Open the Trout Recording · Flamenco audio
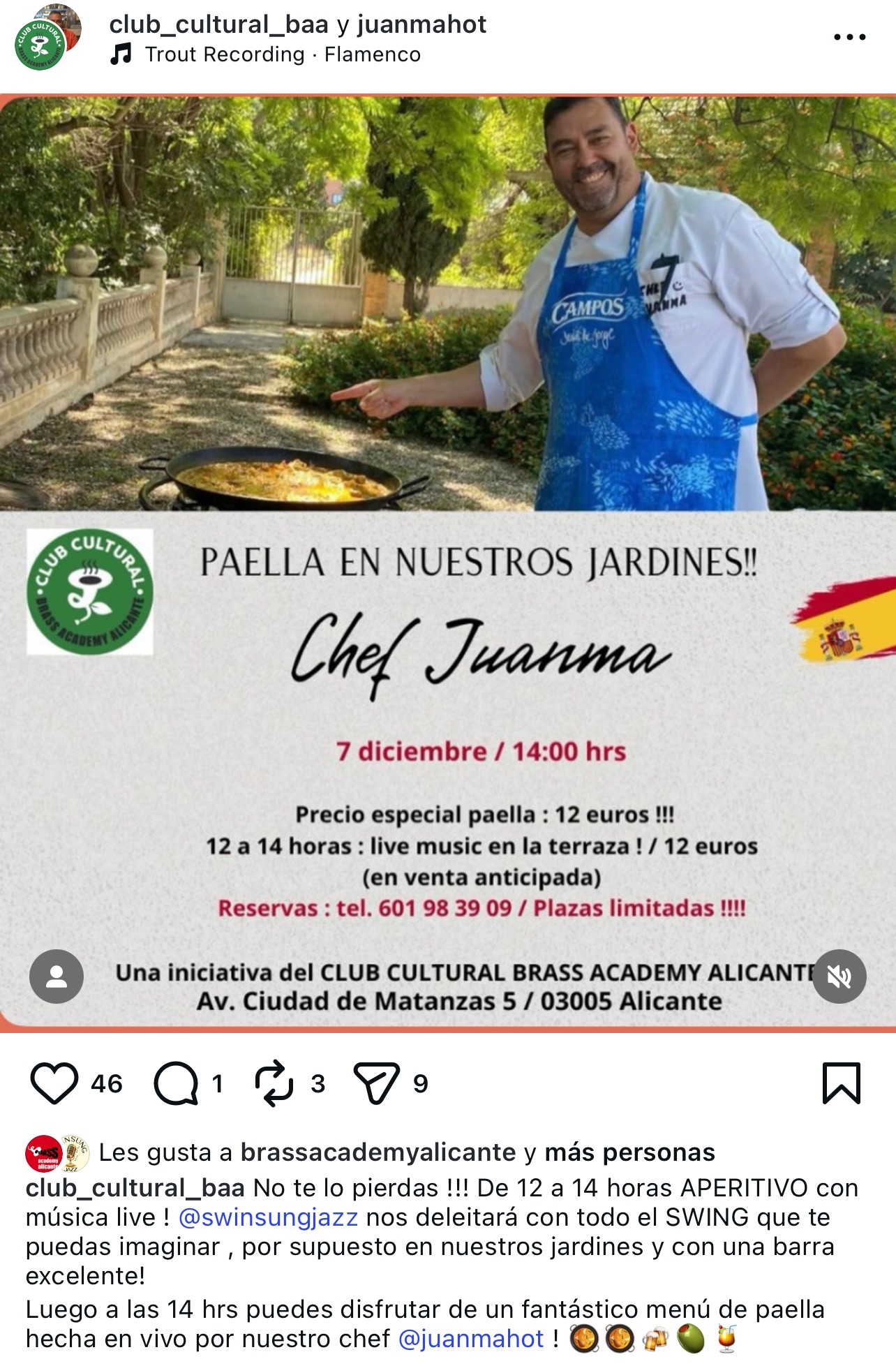Viewport: 896px width, 1366px height. click(282, 54)
